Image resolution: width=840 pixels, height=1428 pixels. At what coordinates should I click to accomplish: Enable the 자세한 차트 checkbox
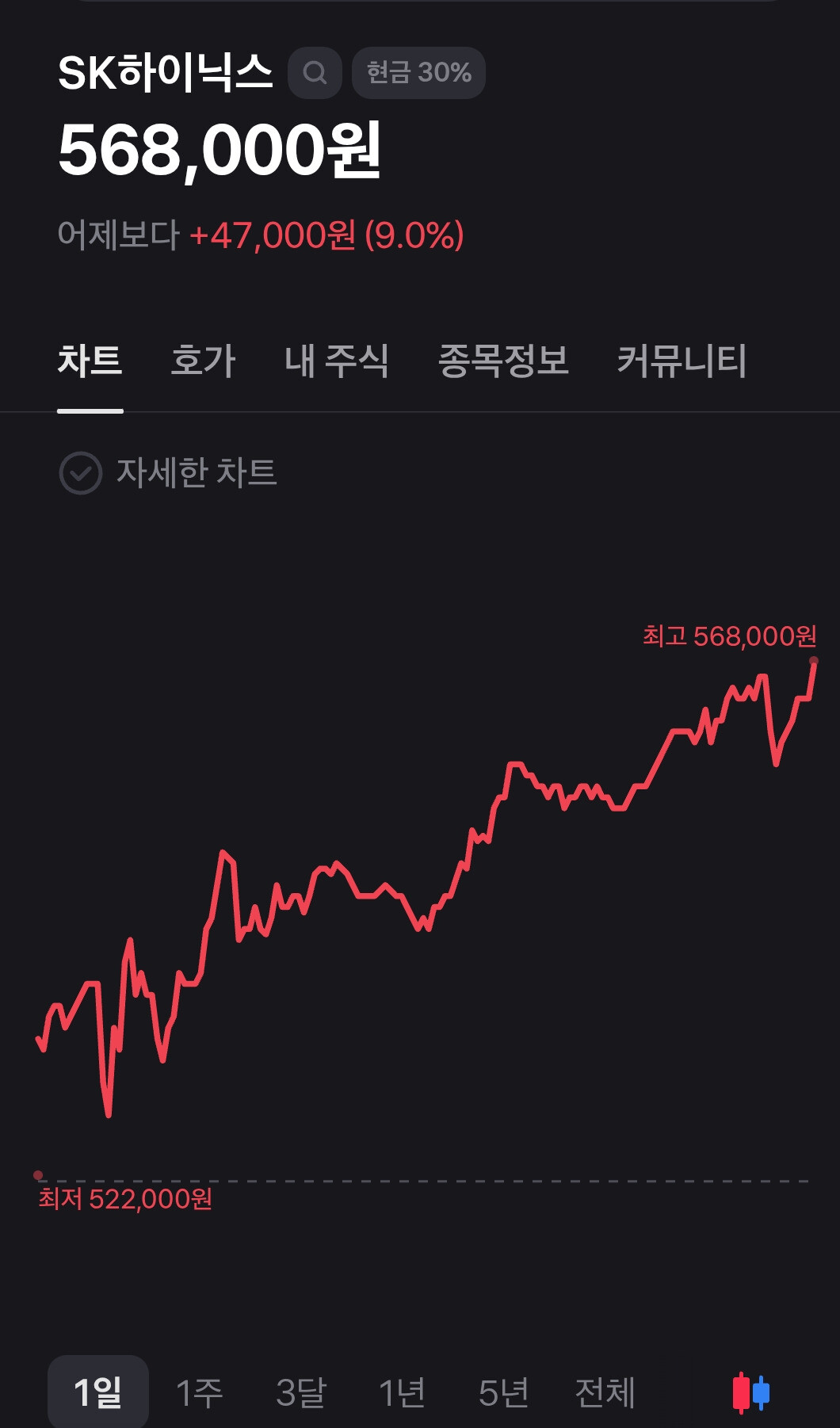(x=81, y=473)
